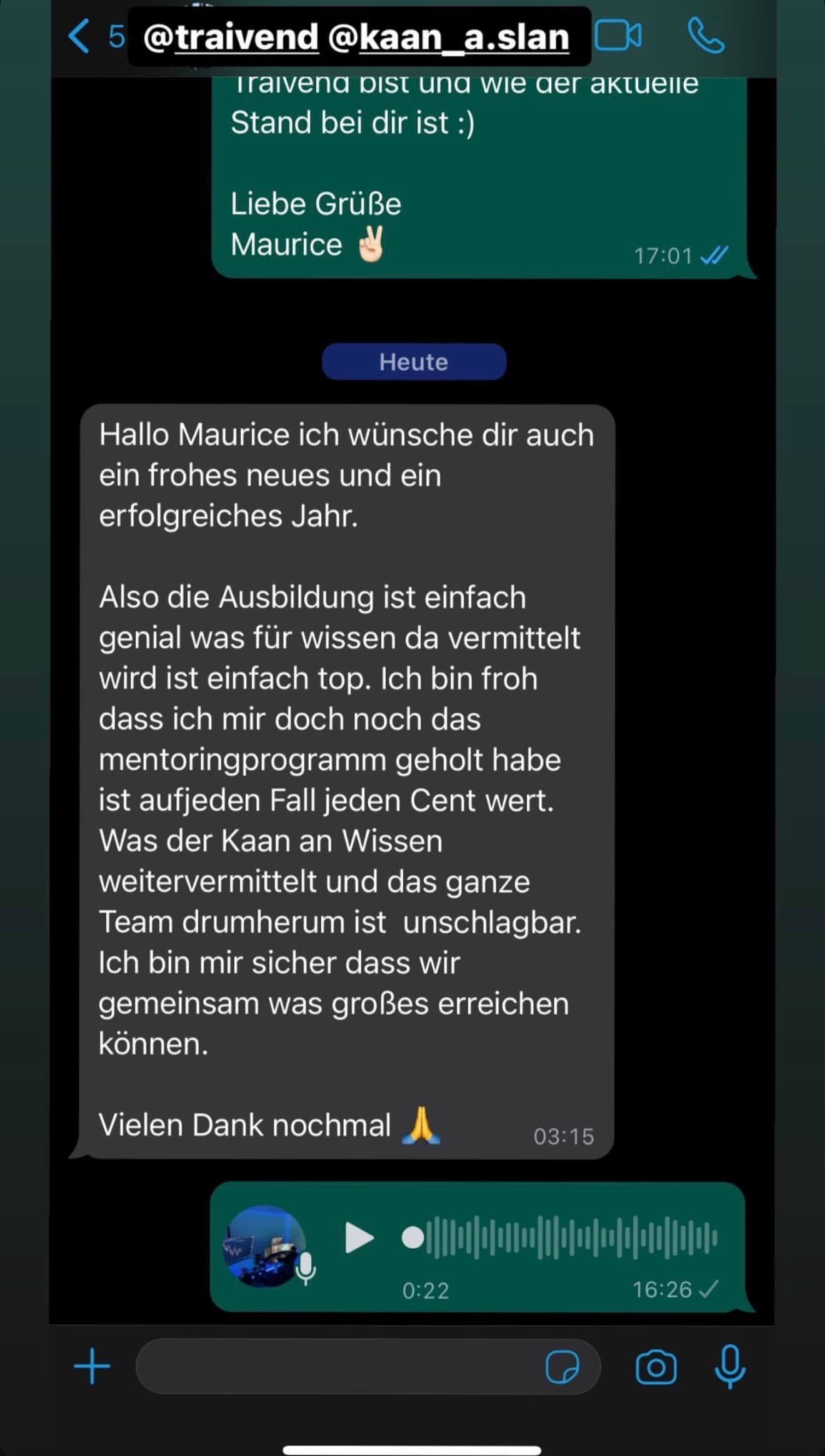Tap the back chevron to leave the chat
This screenshot has height=1456, width=825.
tap(79, 38)
